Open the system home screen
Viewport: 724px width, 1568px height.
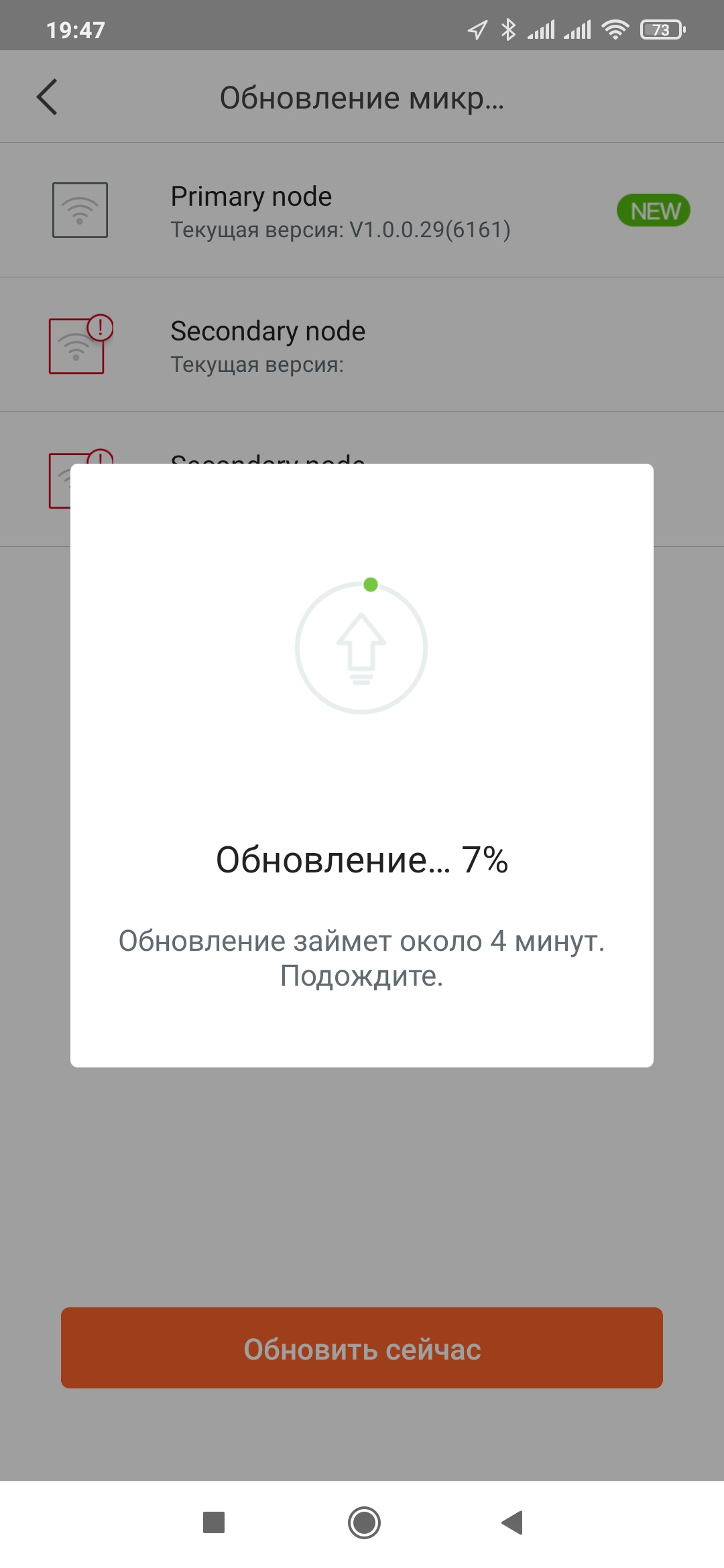coord(364,1522)
